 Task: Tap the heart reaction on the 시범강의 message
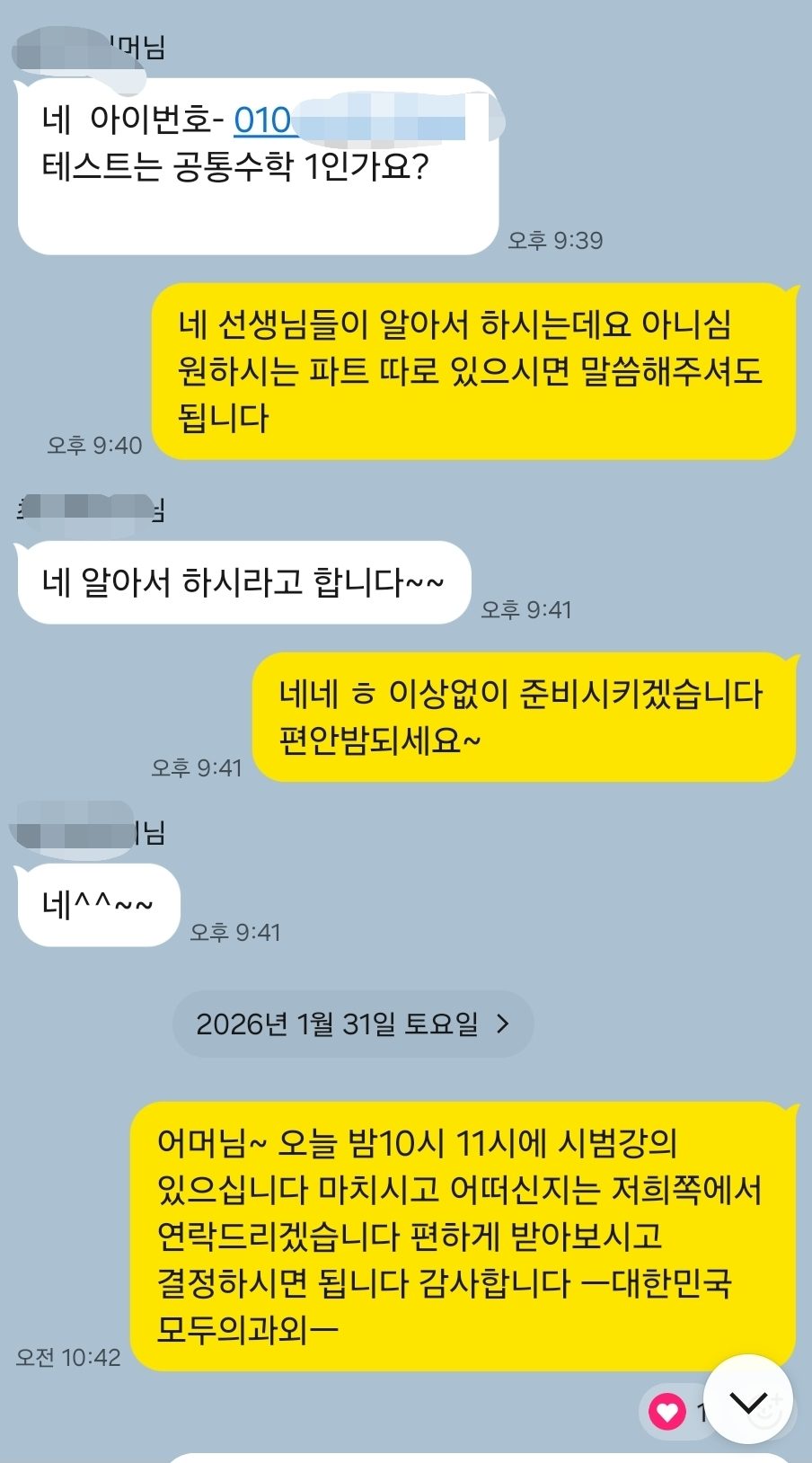coord(667,1411)
